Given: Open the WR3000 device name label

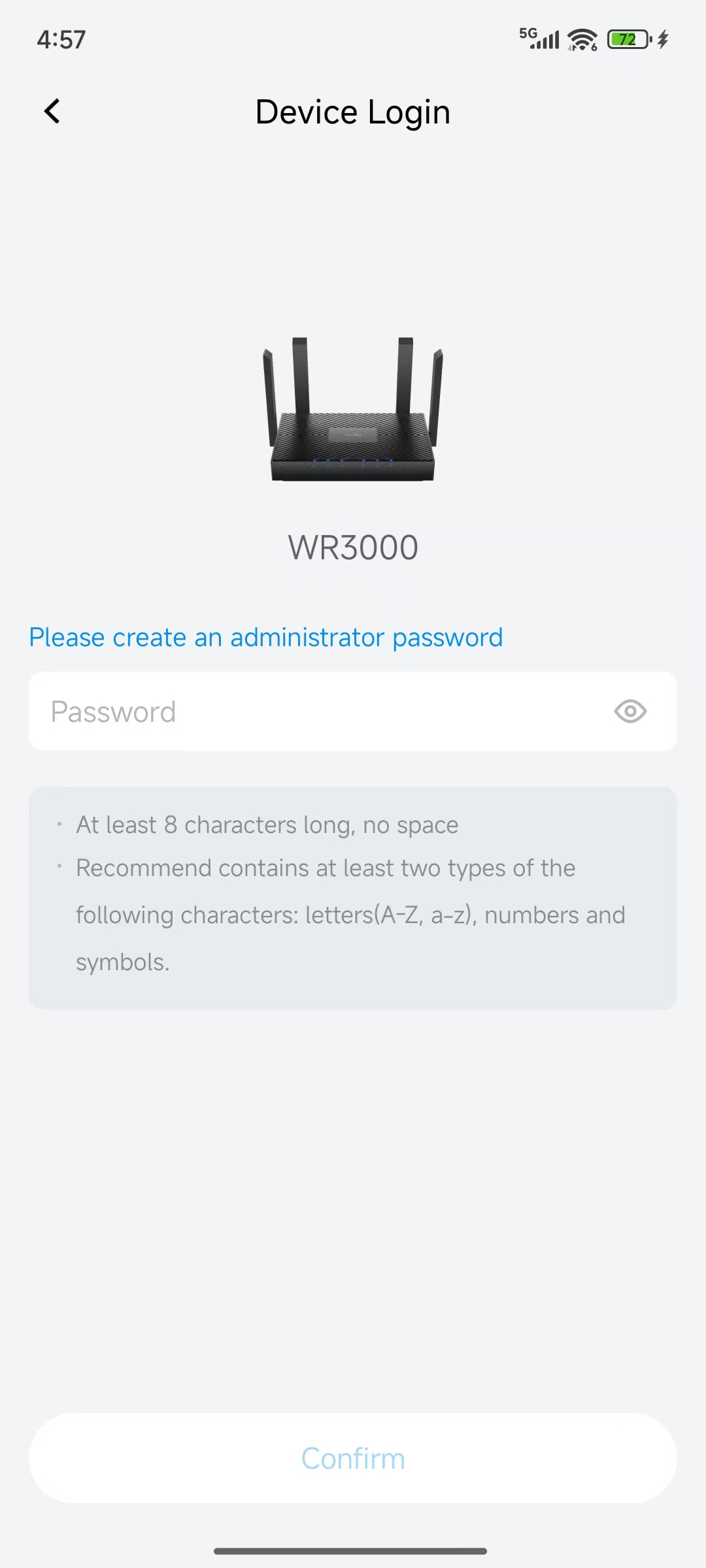Looking at the screenshot, I should tap(353, 546).
